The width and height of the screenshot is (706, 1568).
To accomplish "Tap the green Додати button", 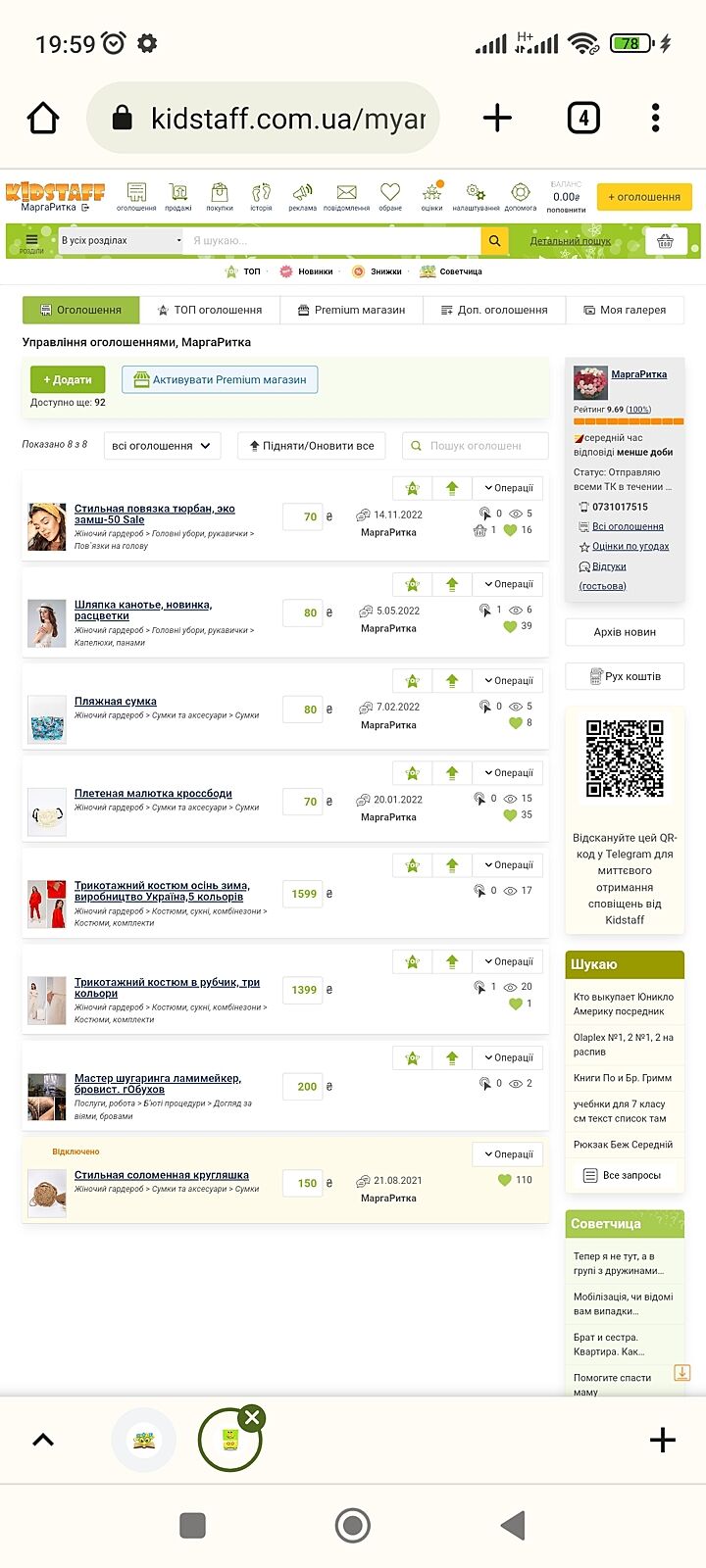I will [x=68, y=379].
